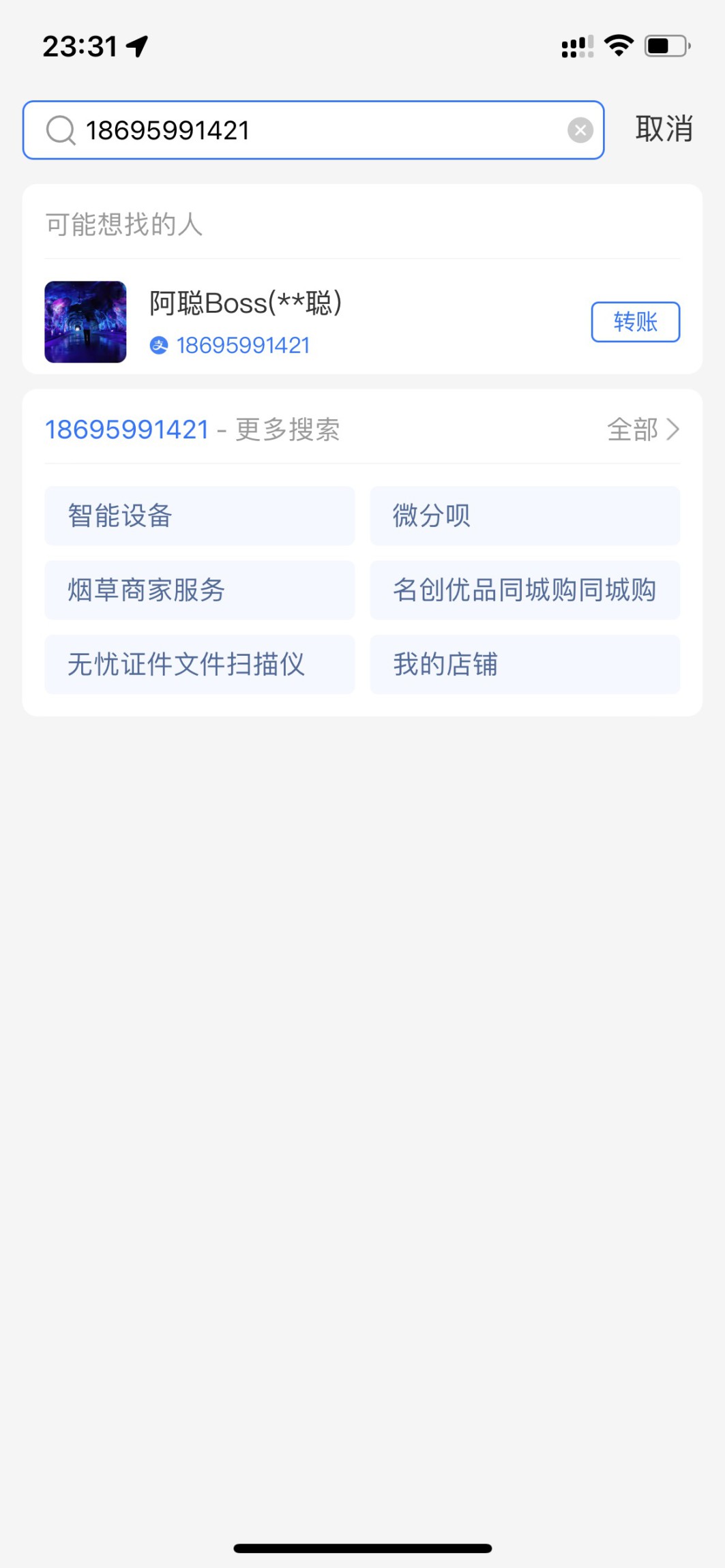Clear the search text with the X icon

click(x=580, y=130)
